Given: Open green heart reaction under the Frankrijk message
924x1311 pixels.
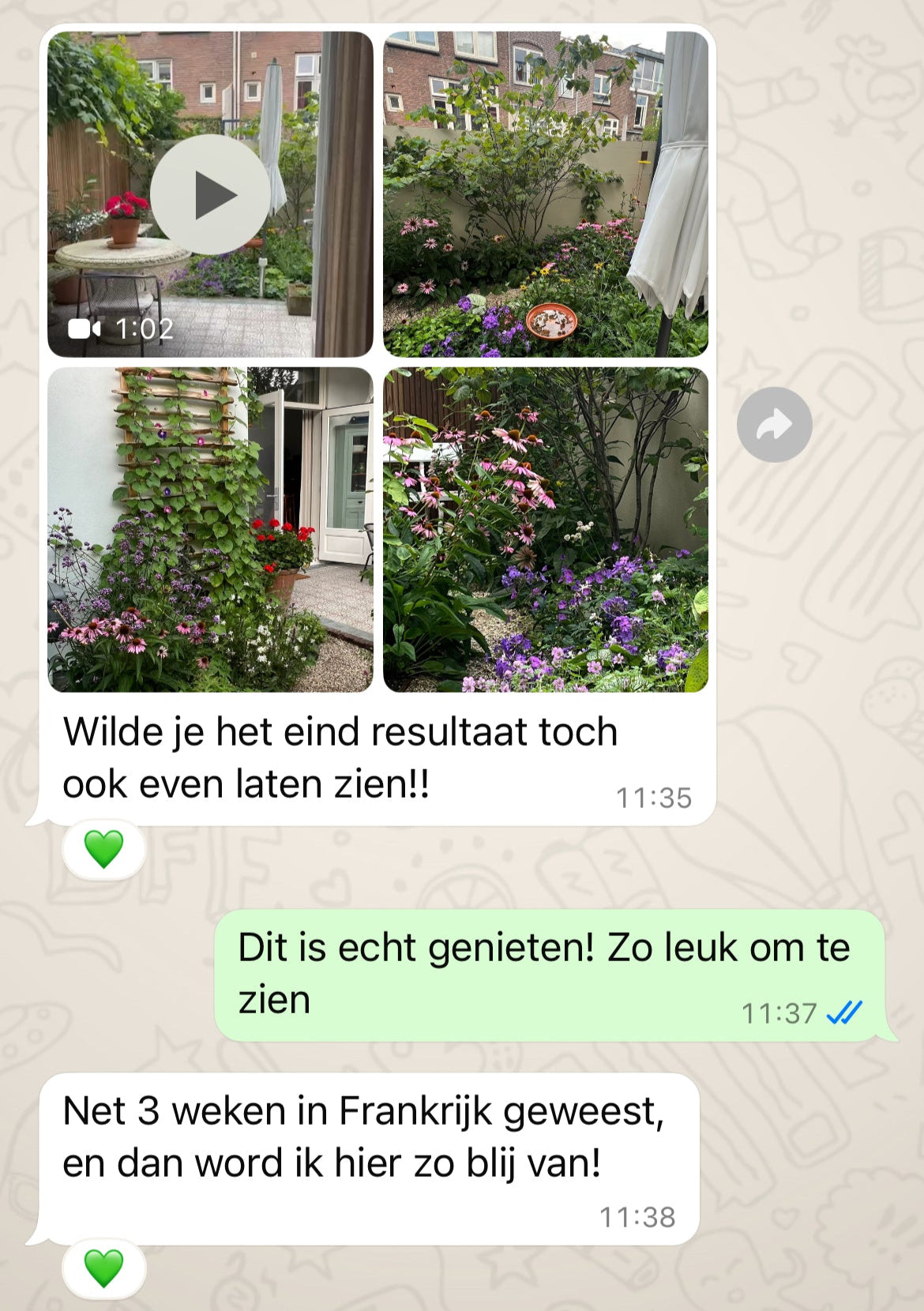Looking at the screenshot, I should (104, 1268).
